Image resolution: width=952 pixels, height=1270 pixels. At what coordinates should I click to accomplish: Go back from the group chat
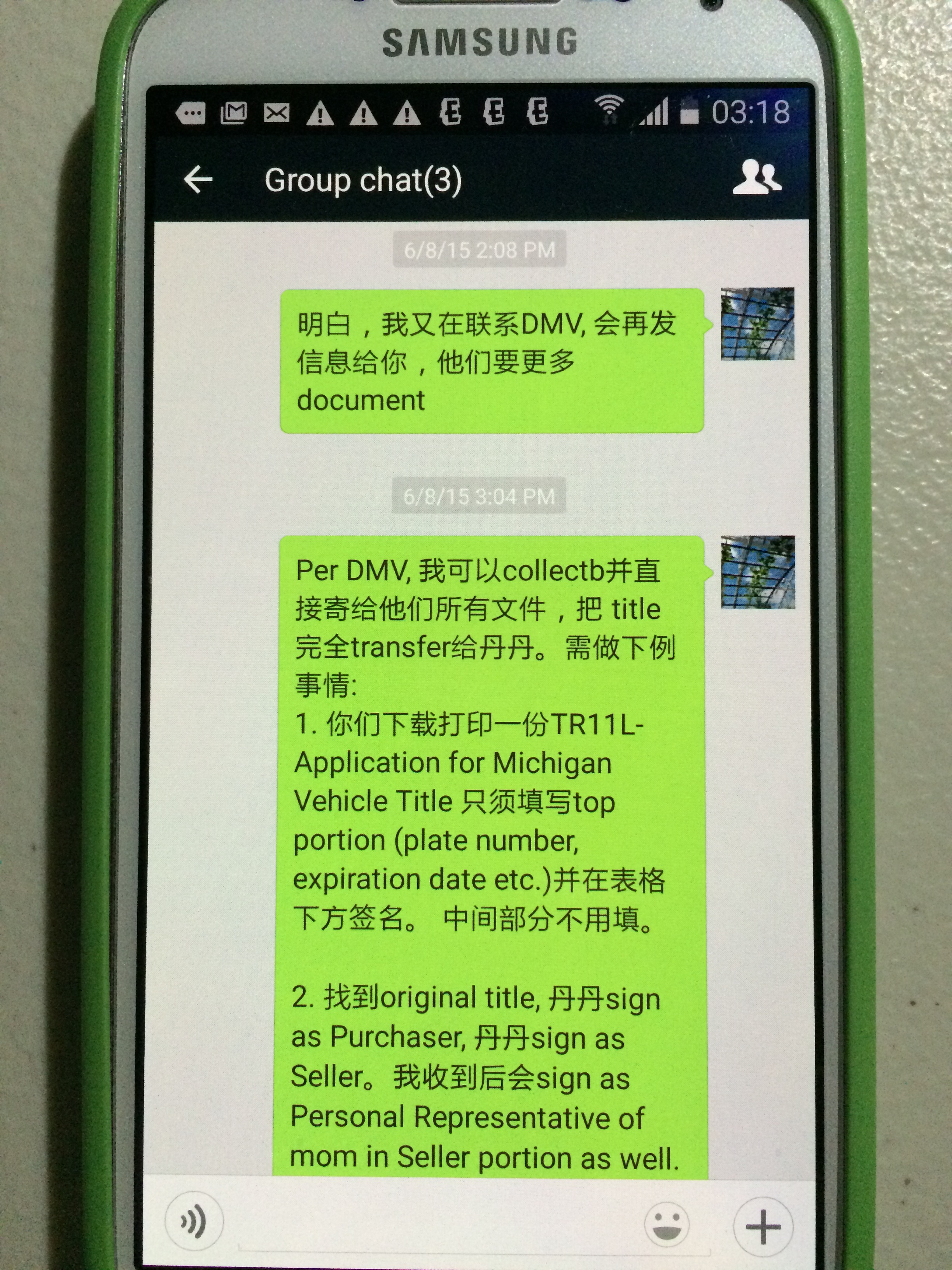tap(198, 180)
